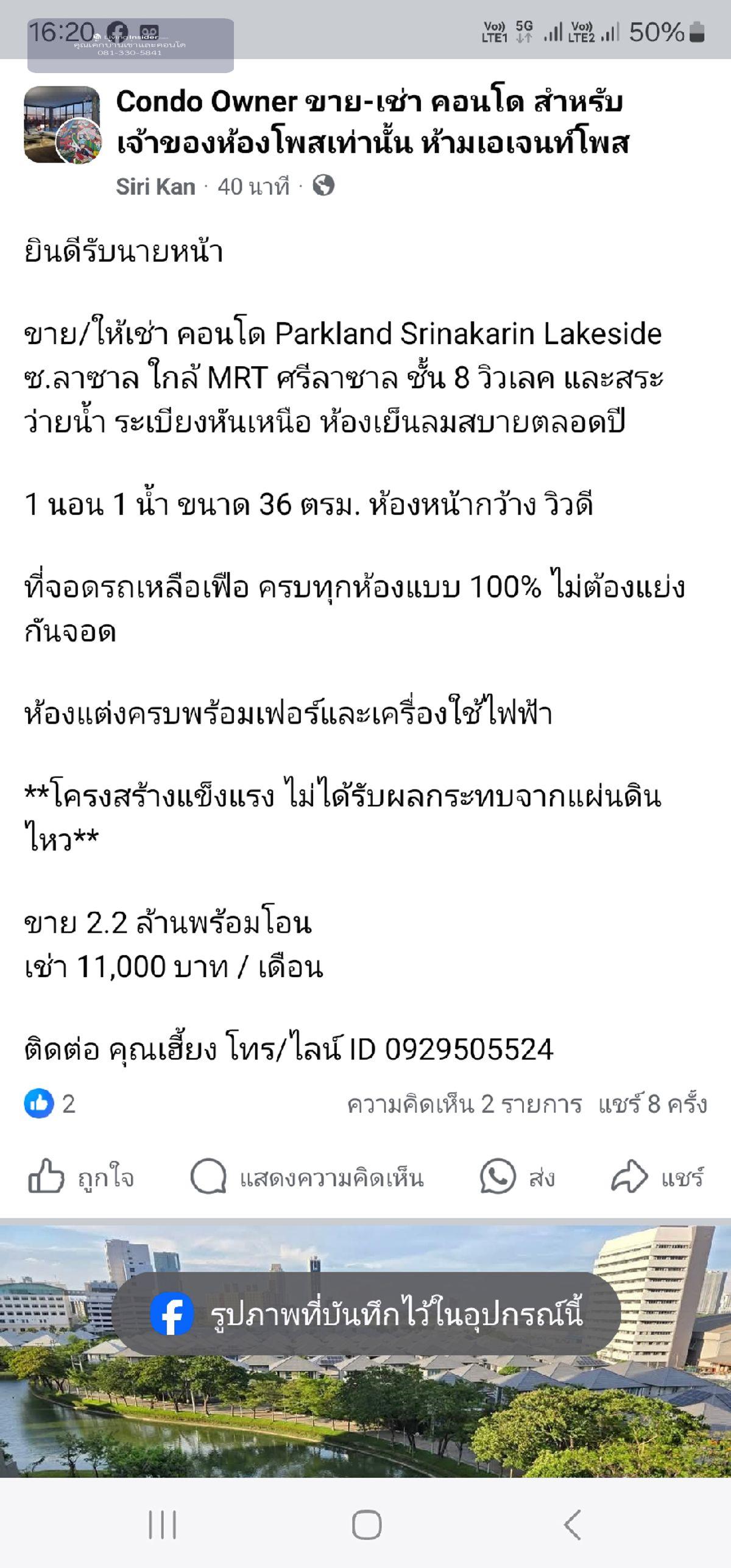View Siri Kan's profile
Screen dimensions: 731x1568
coord(155,186)
